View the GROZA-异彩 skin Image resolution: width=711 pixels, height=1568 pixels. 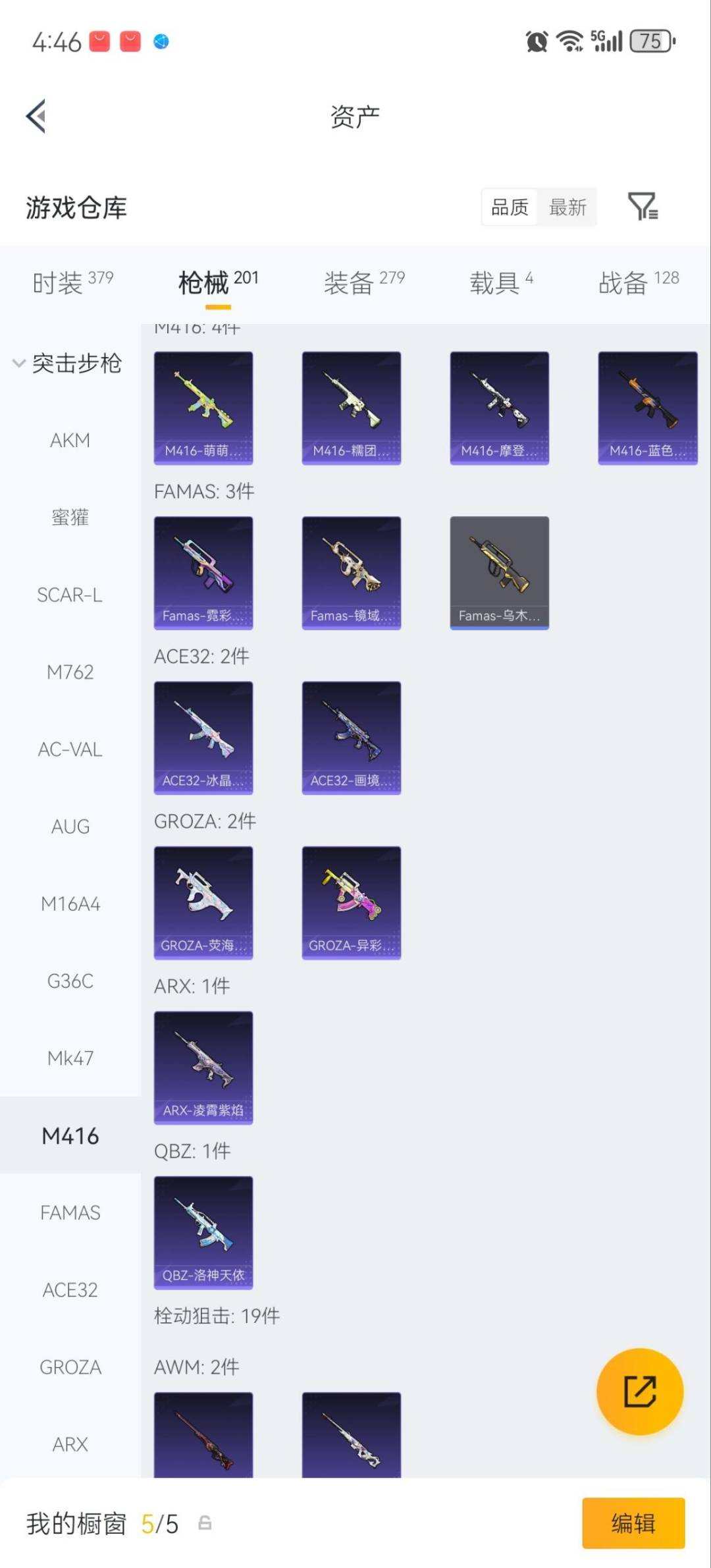(x=352, y=903)
